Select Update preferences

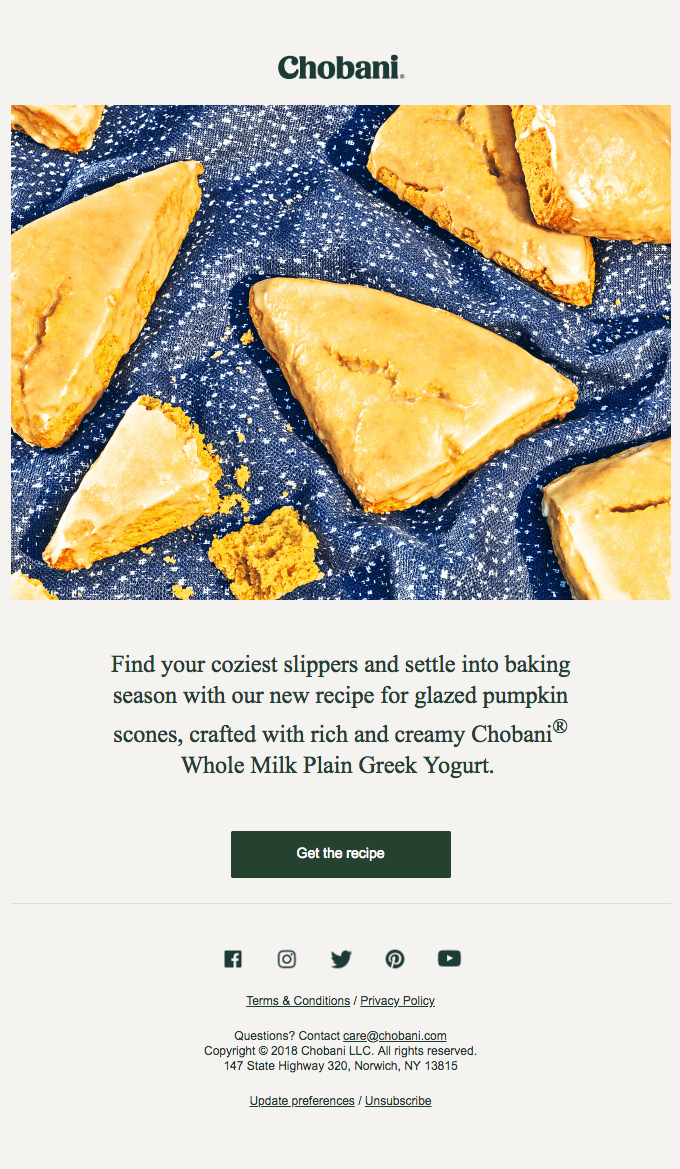point(302,1101)
